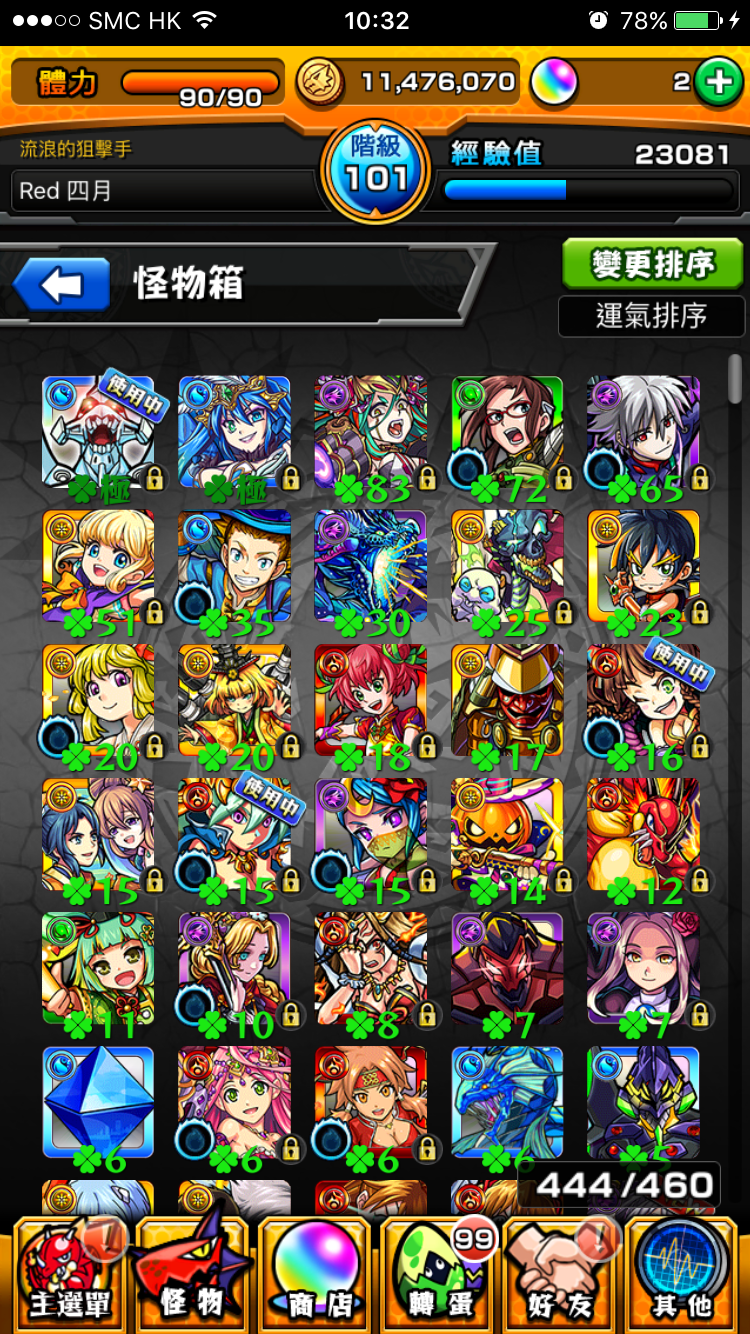The image size is (750, 1334).
Task: Open the blue dragon with luck 30
Action: click(x=371, y=566)
